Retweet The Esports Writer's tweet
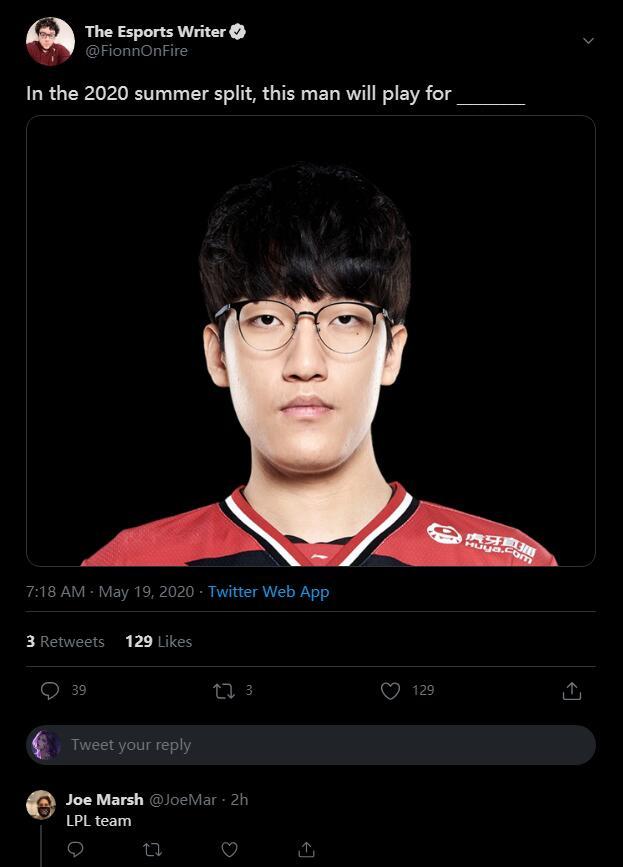This screenshot has height=867, width=623. pyautogui.click(x=224, y=690)
